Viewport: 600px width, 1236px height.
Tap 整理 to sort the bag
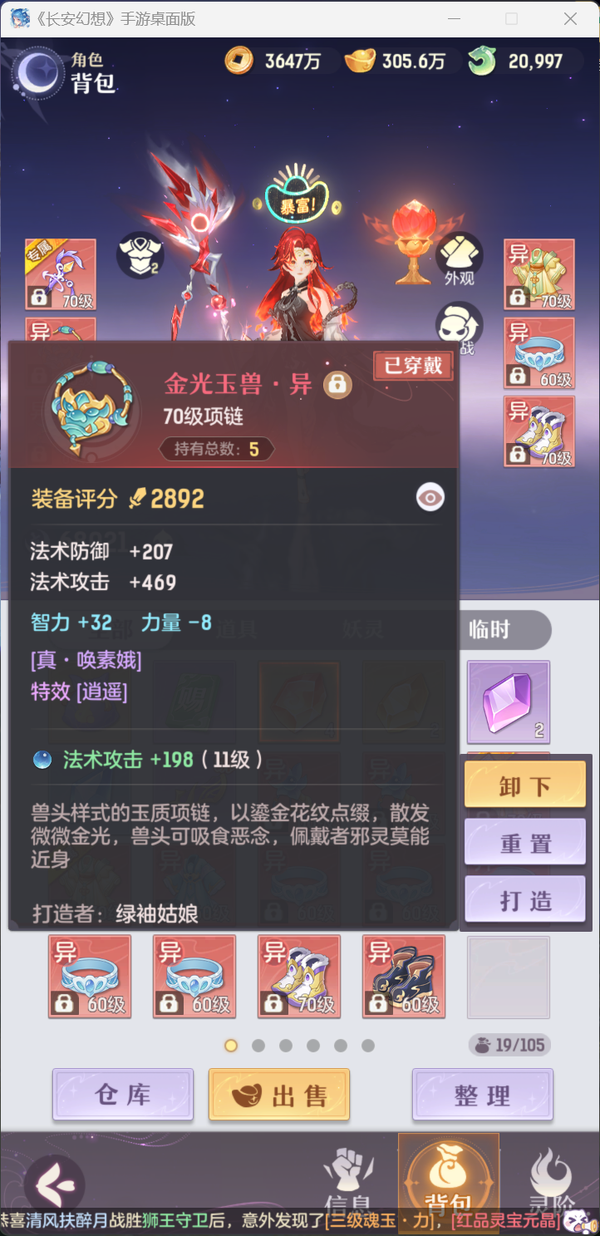482,1094
